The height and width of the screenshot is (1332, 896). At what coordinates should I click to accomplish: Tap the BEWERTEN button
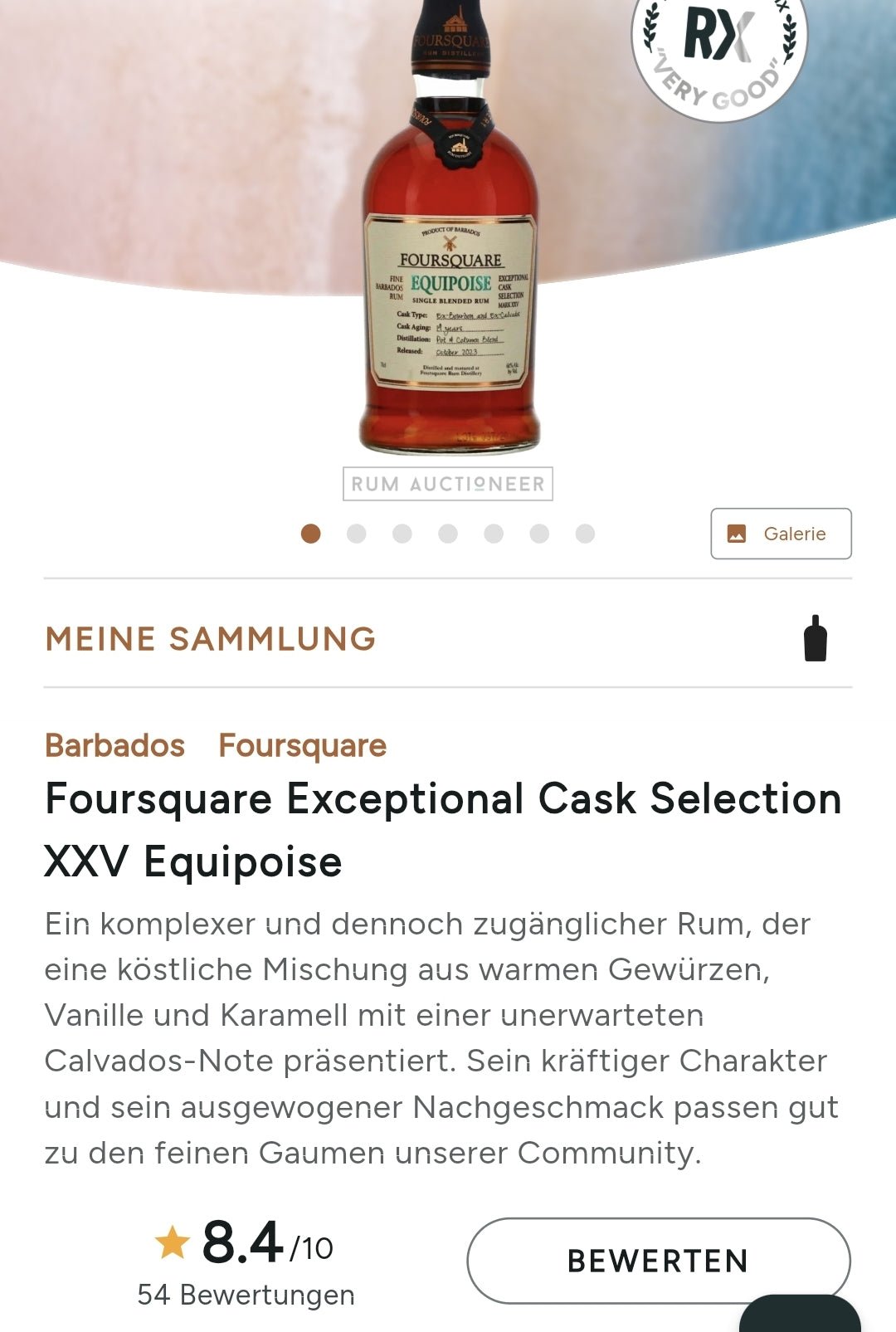pos(658,1261)
